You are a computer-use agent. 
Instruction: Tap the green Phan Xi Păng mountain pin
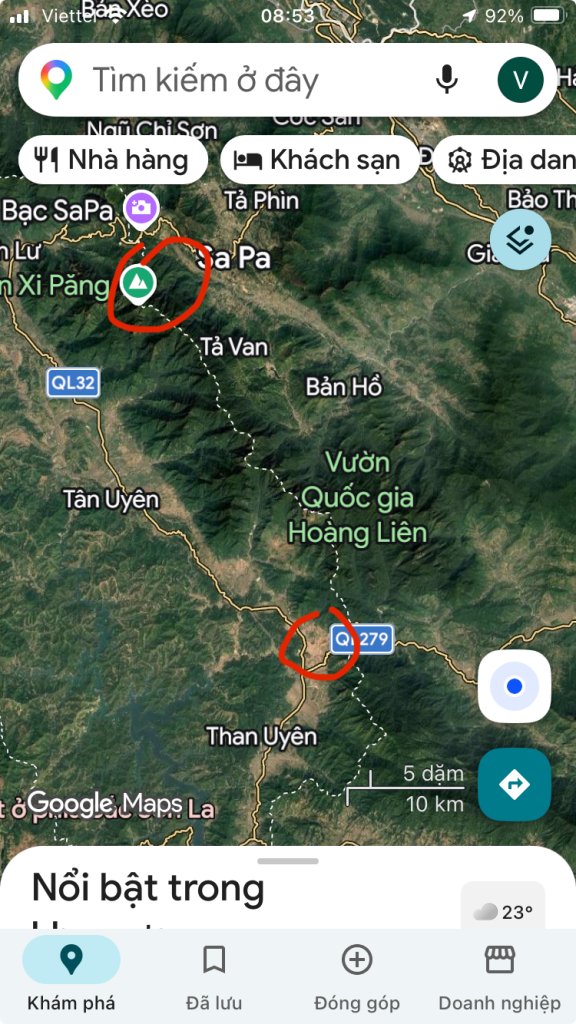tap(138, 283)
